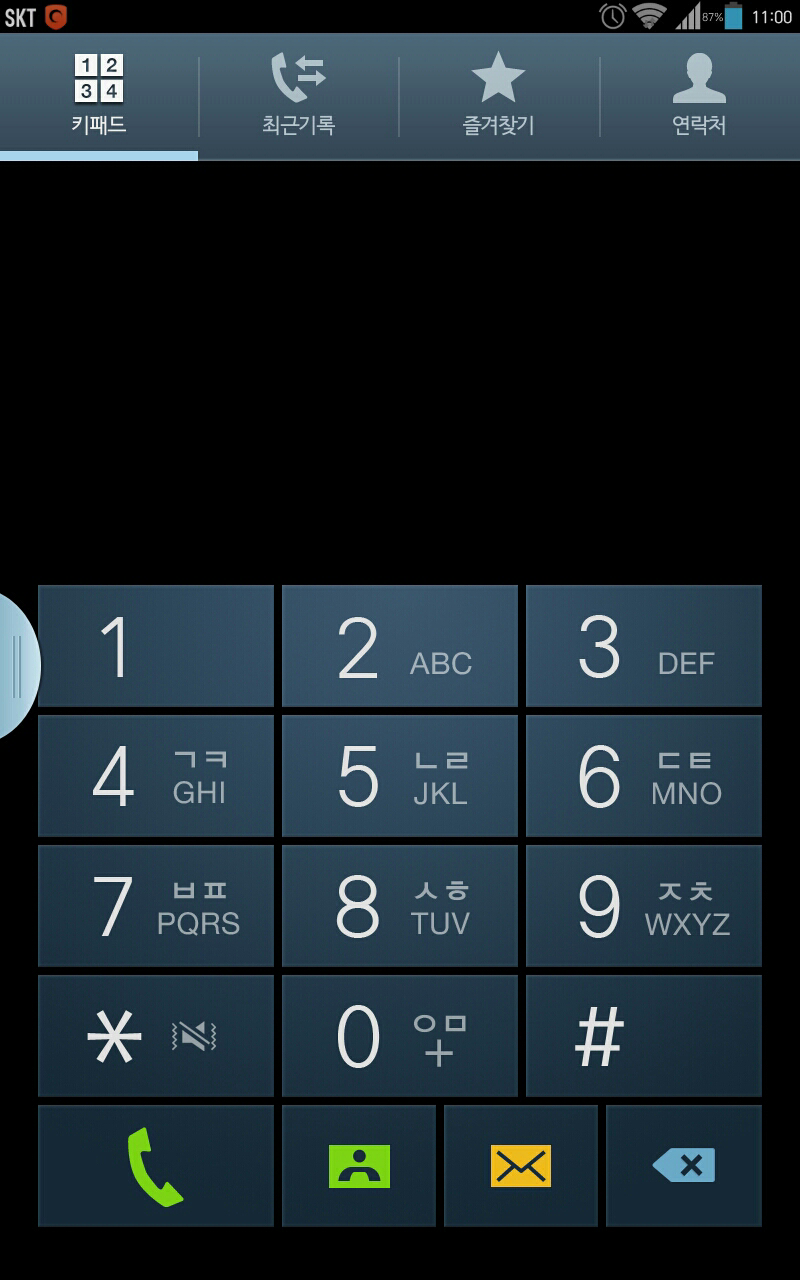
Task: Dial the digit 4 GHI
Action: pyautogui.click(x=156, y=776)
